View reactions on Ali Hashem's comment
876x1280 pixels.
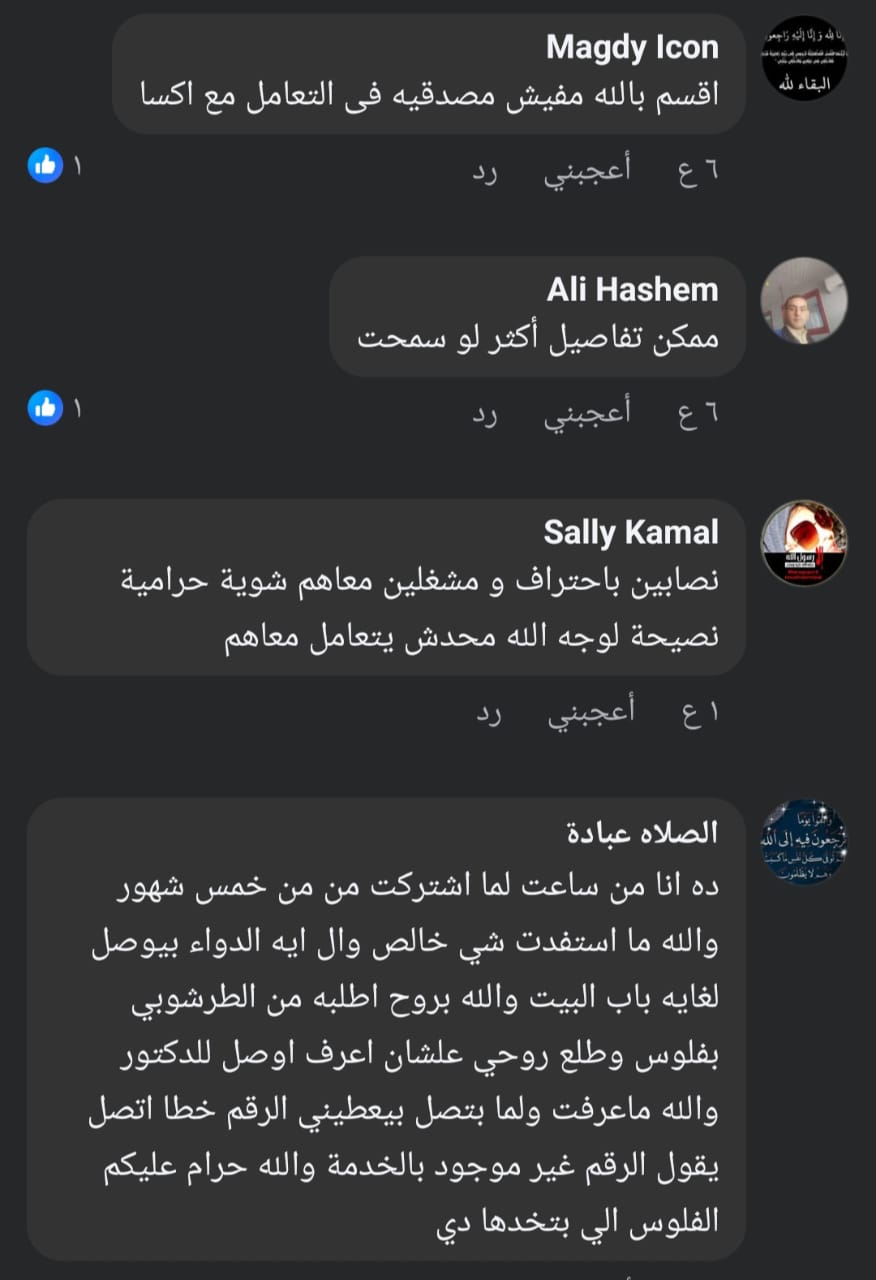pyautogui.click(x=46, y=408)
